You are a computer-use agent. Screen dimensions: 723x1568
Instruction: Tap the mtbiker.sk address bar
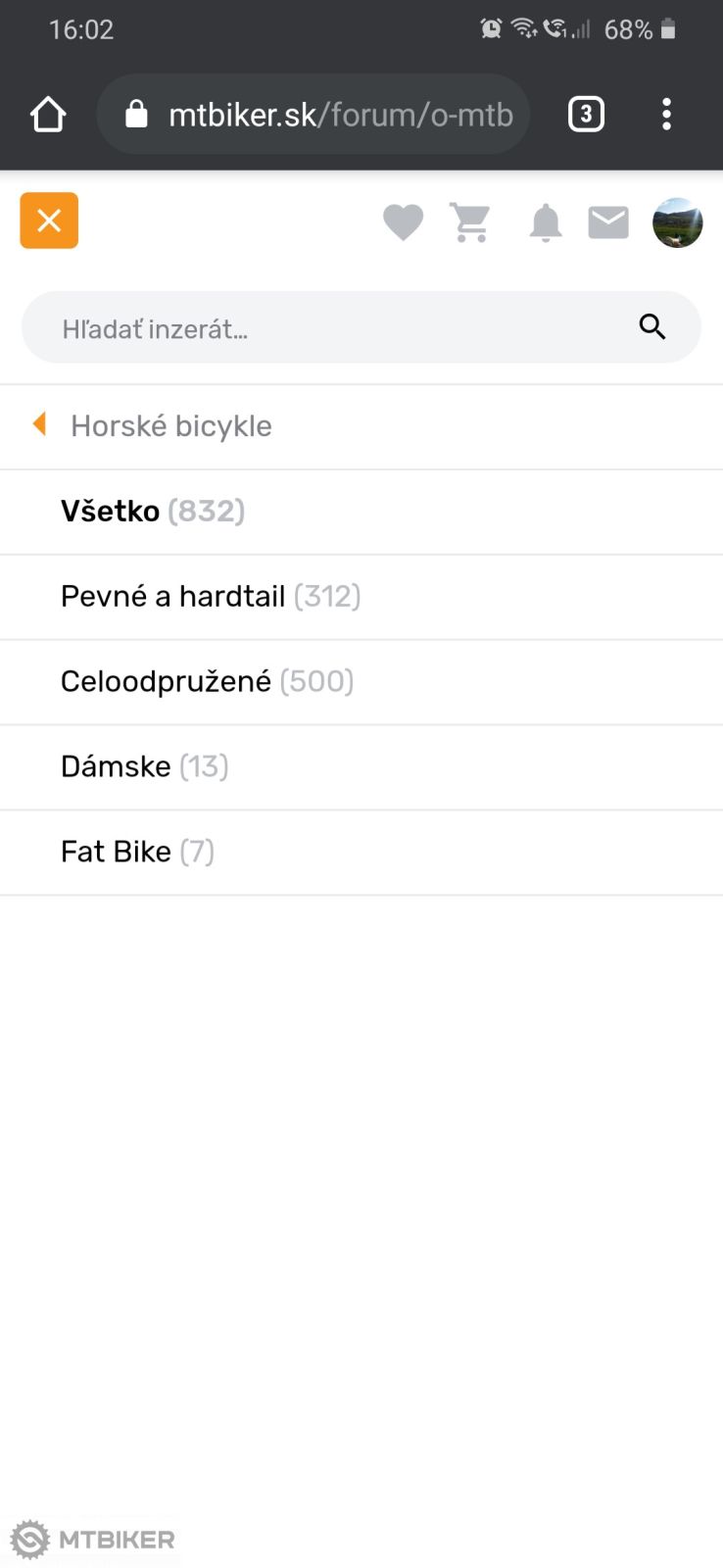(323, 114)
